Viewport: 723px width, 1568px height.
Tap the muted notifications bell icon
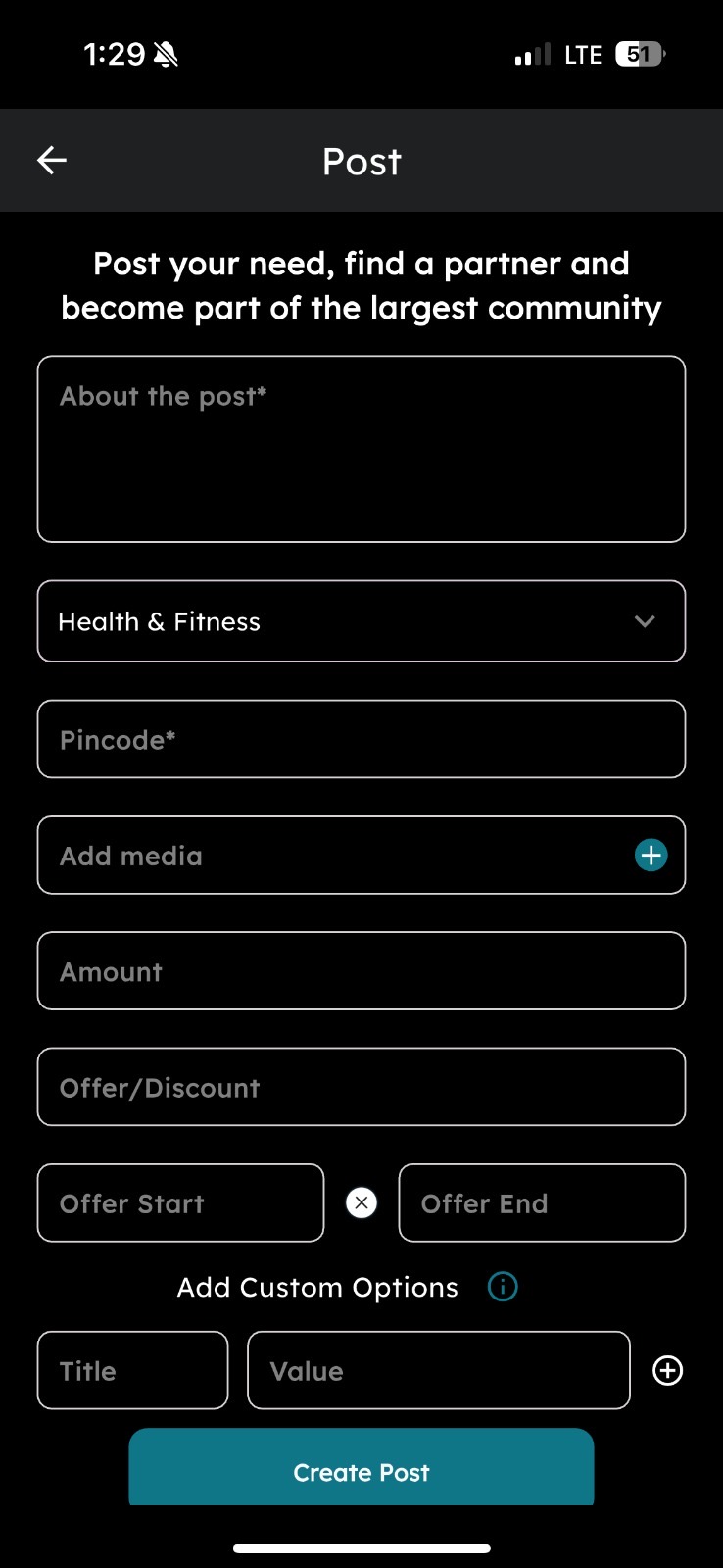click(x=165, y=54)
